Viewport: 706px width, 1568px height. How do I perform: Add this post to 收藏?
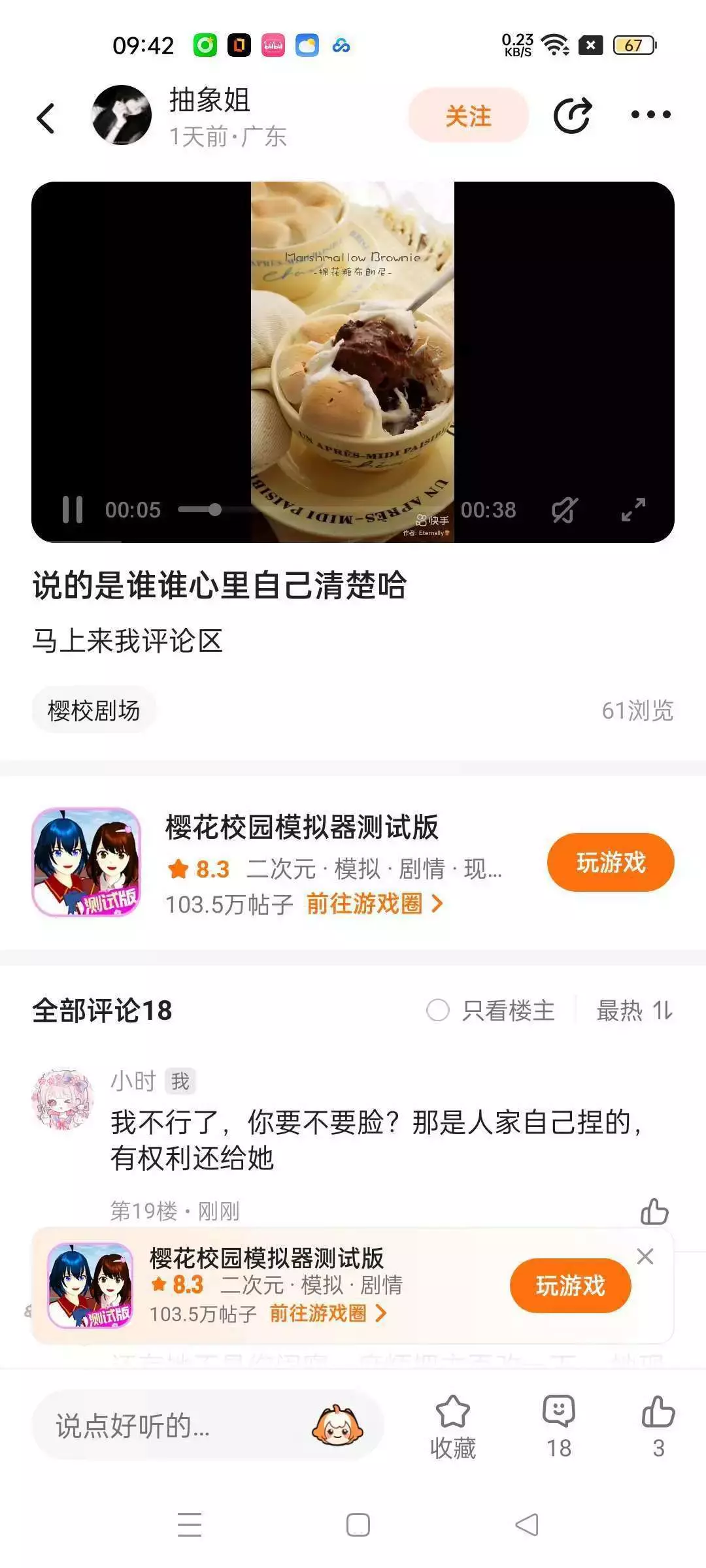452,1426
